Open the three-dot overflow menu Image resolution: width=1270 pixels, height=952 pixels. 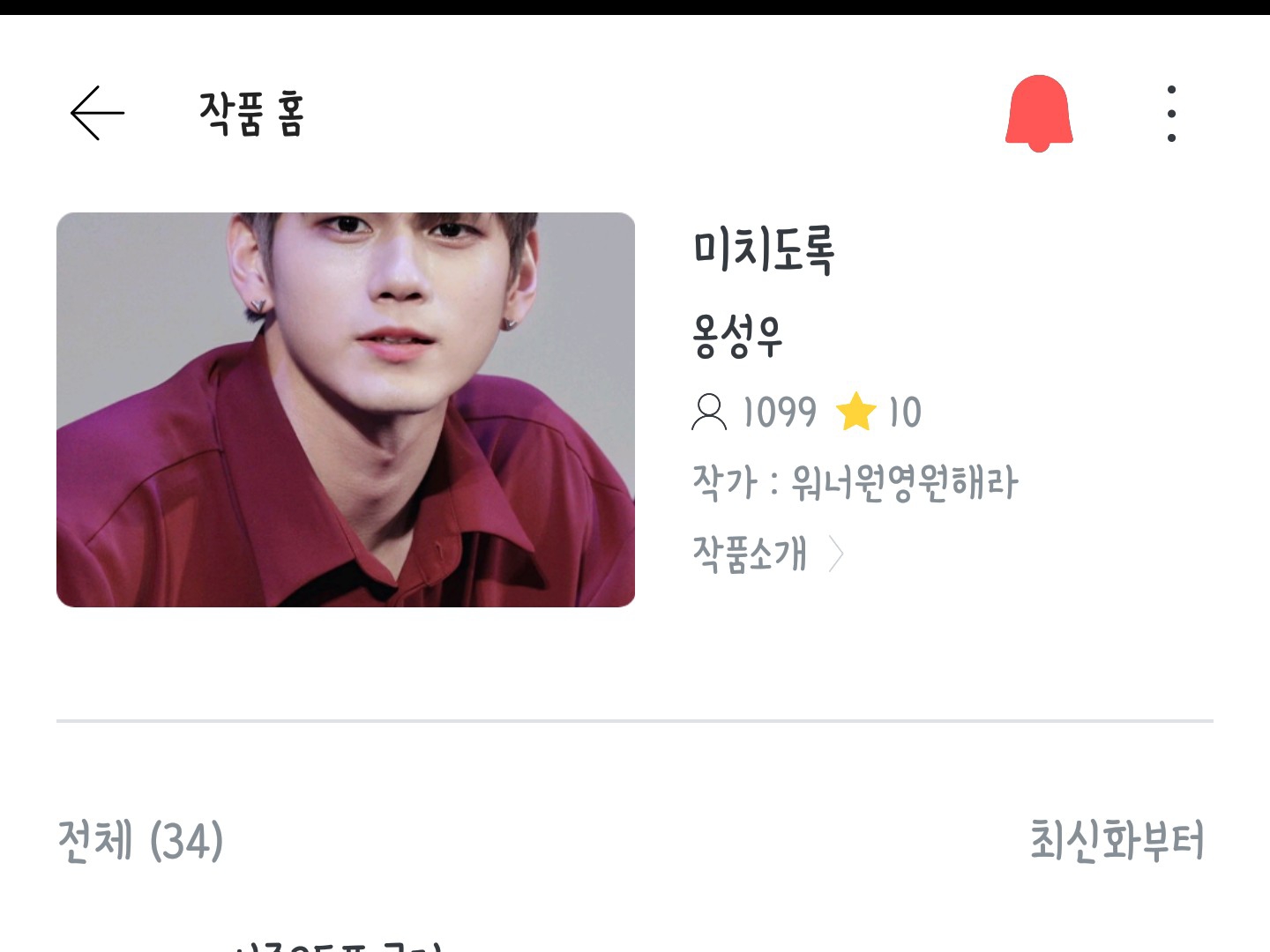tap(1171, 113)
